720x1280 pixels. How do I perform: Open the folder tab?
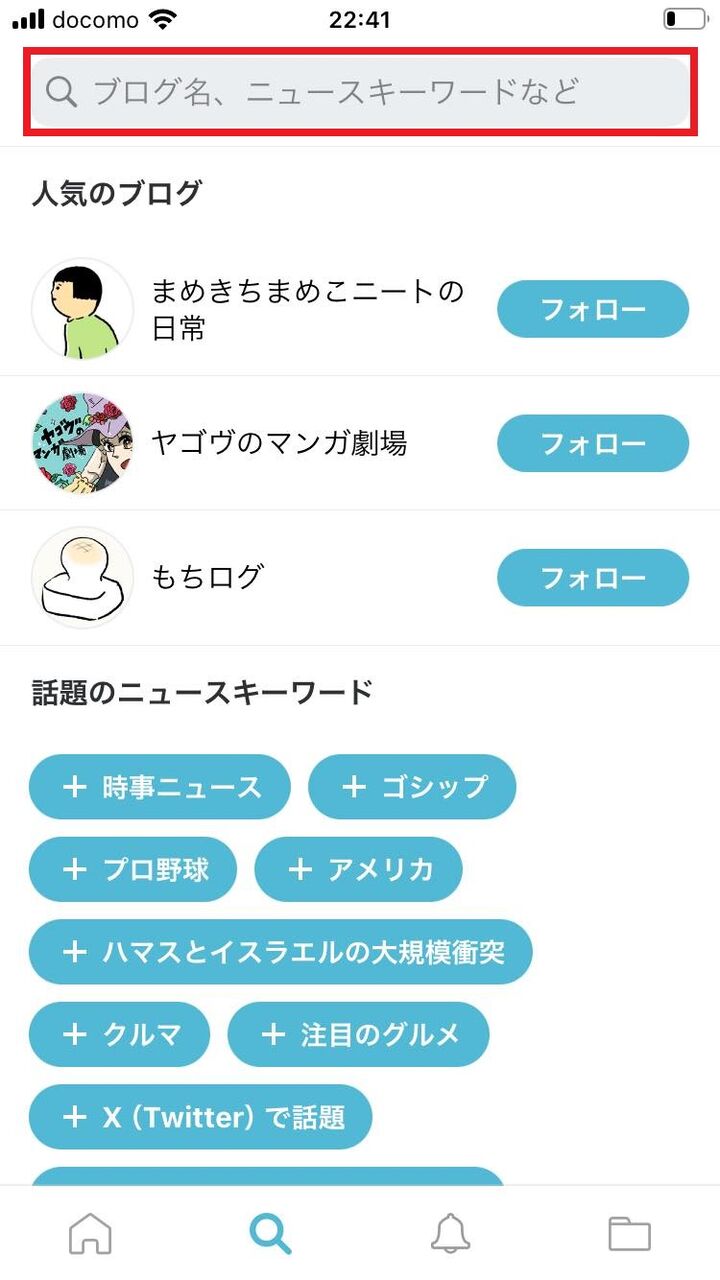[x=630, y=1234]
